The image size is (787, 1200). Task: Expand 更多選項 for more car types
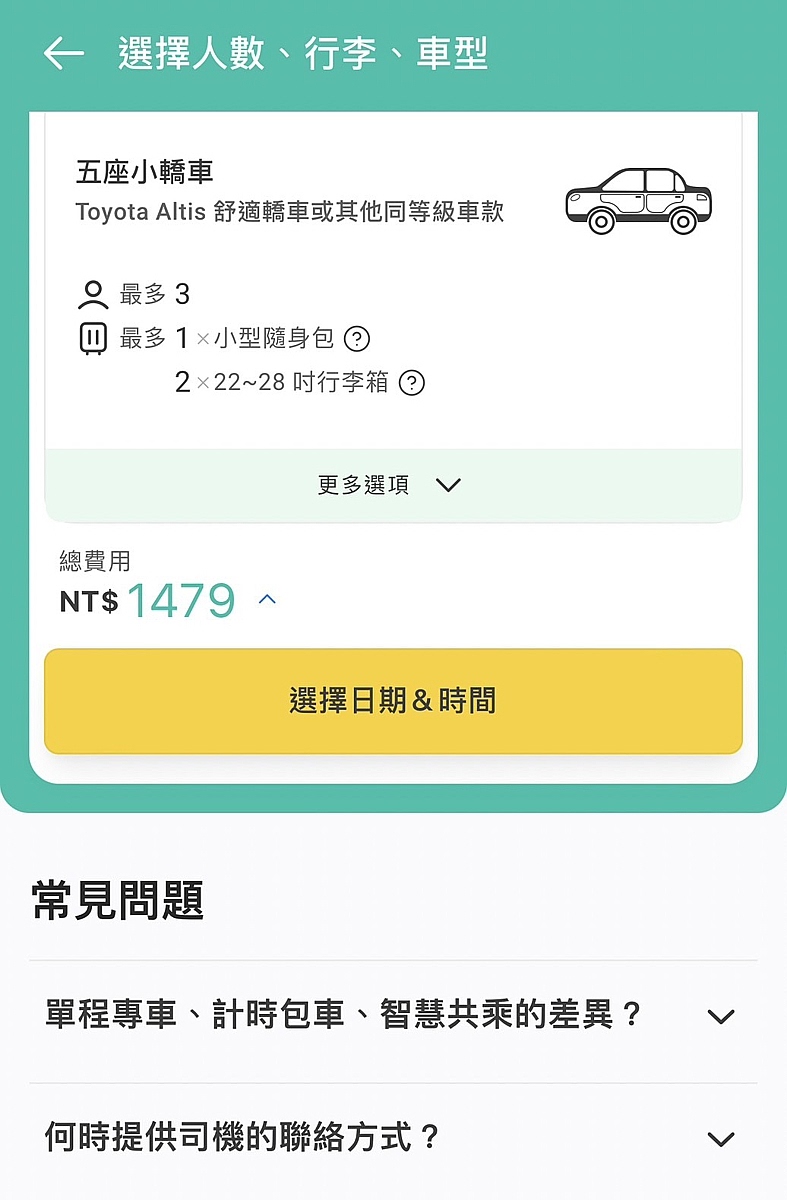click(x=392, y=485)
